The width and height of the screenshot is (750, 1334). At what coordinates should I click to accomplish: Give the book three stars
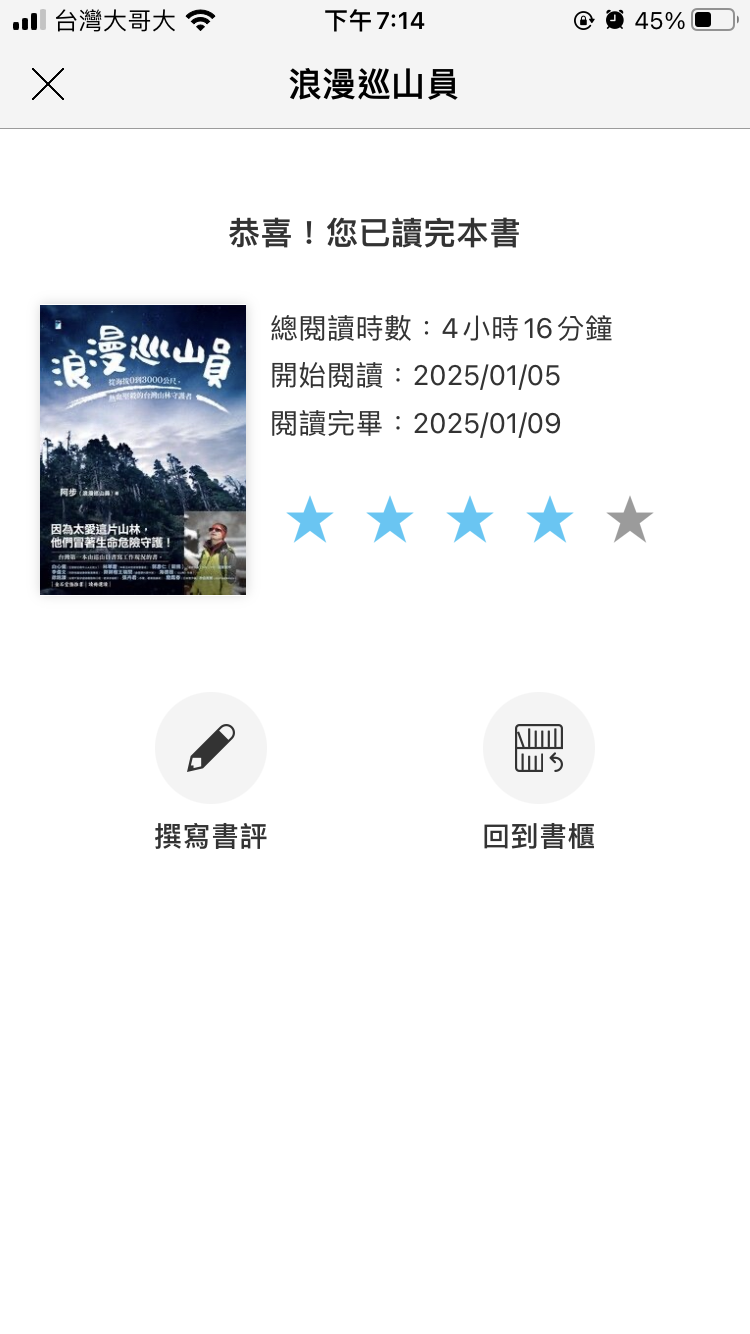point(470,520)
